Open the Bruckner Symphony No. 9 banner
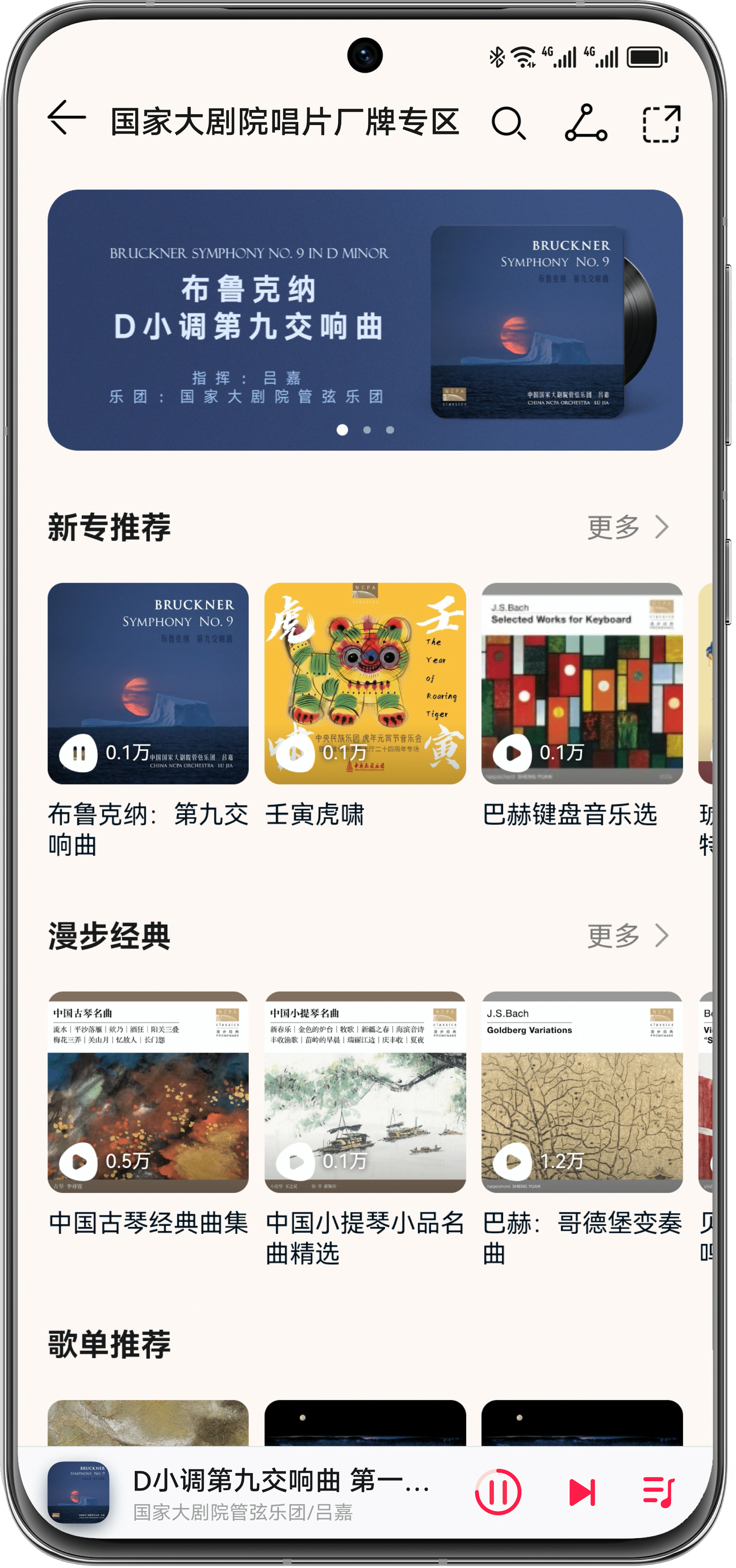 coord(365,319)
